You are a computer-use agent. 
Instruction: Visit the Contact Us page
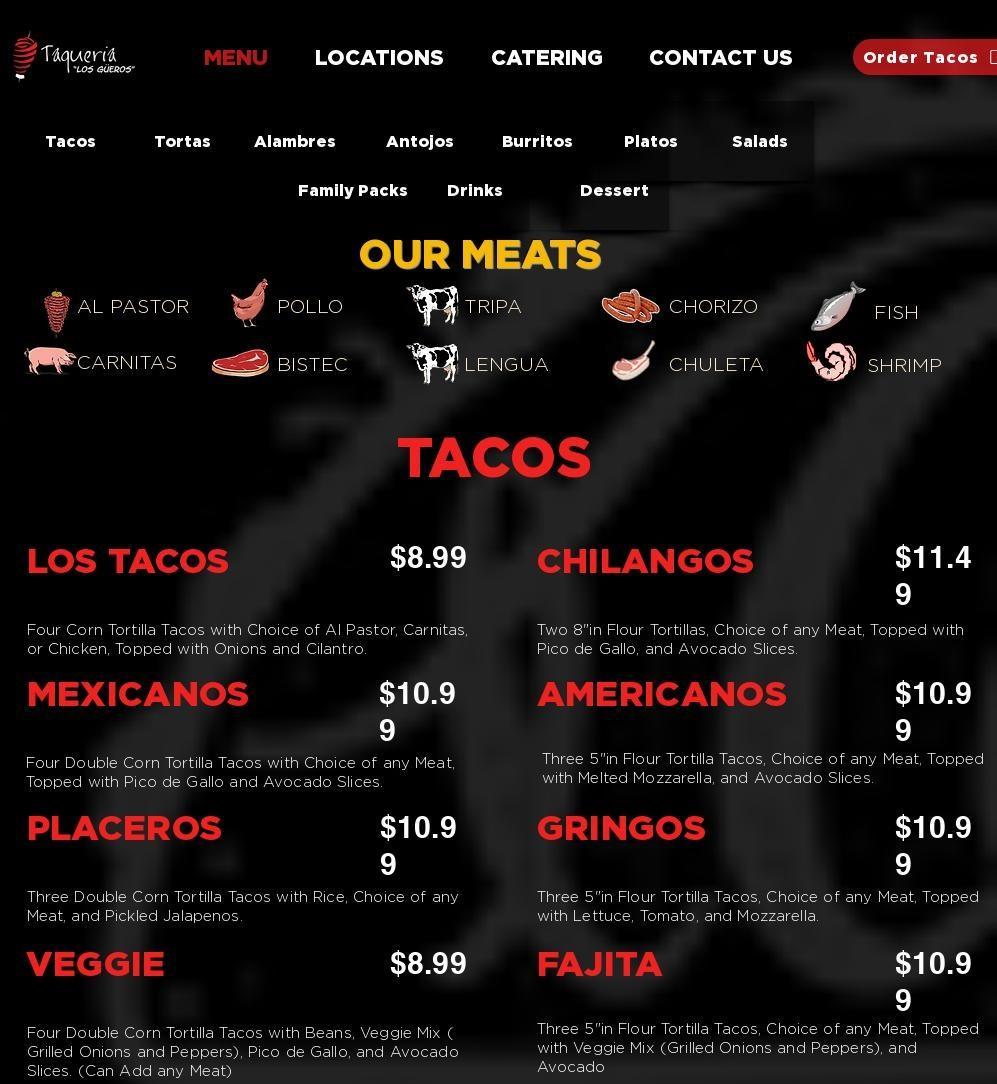coord(721,58)
